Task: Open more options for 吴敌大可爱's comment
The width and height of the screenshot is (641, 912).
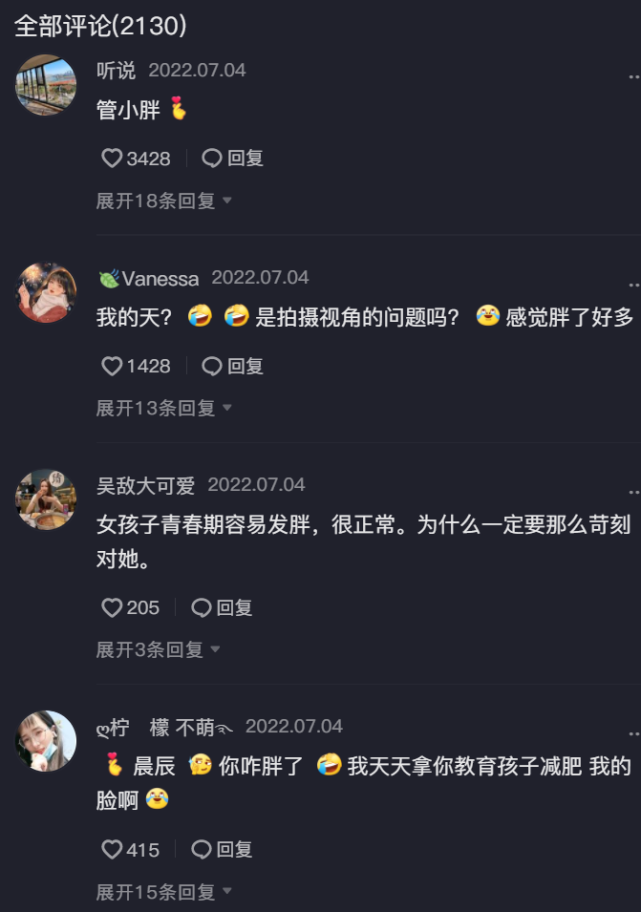Action: [x=634, y=491]
